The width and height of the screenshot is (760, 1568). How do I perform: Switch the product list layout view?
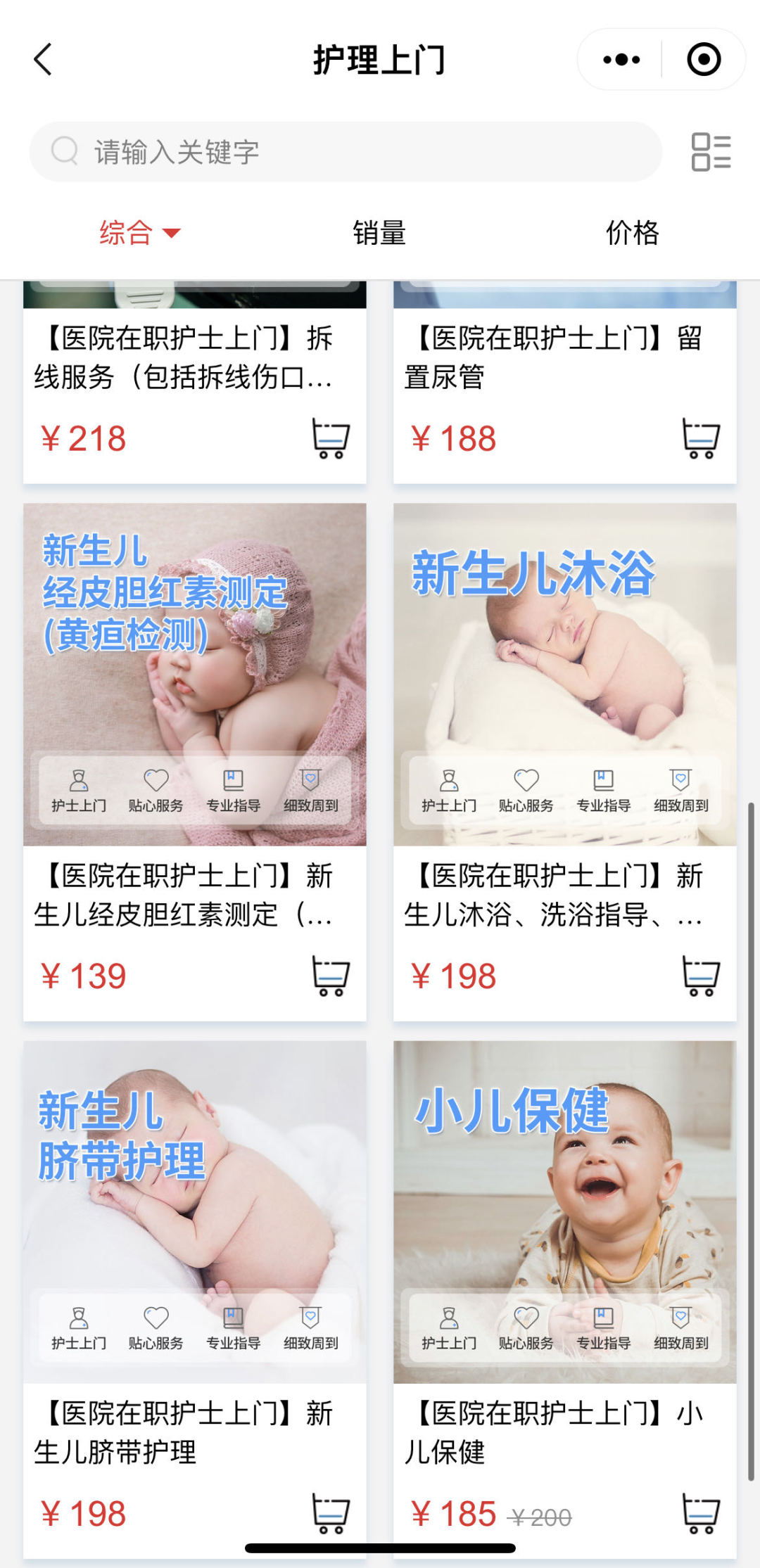(x=711, y=152)
